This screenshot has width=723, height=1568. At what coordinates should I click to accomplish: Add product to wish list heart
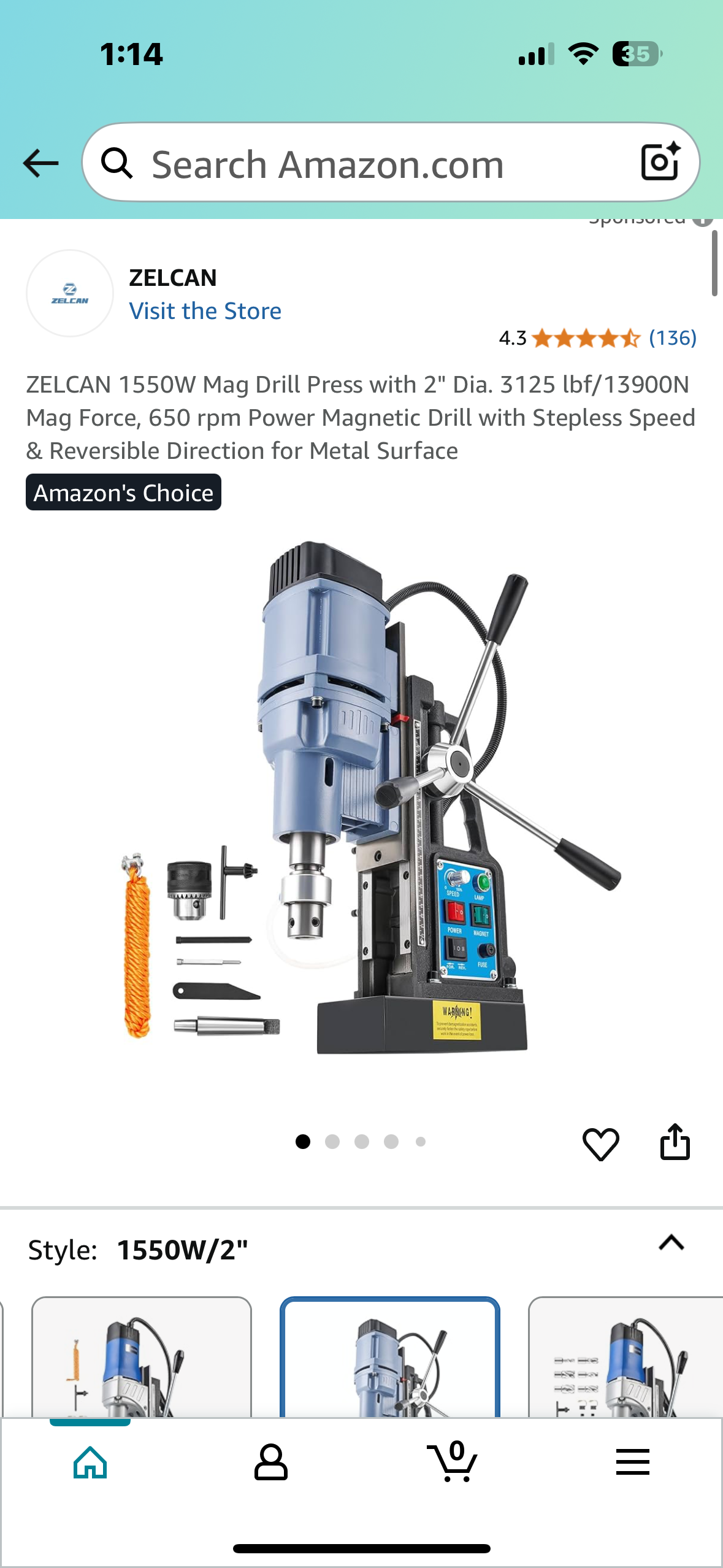coord(600,1143)
